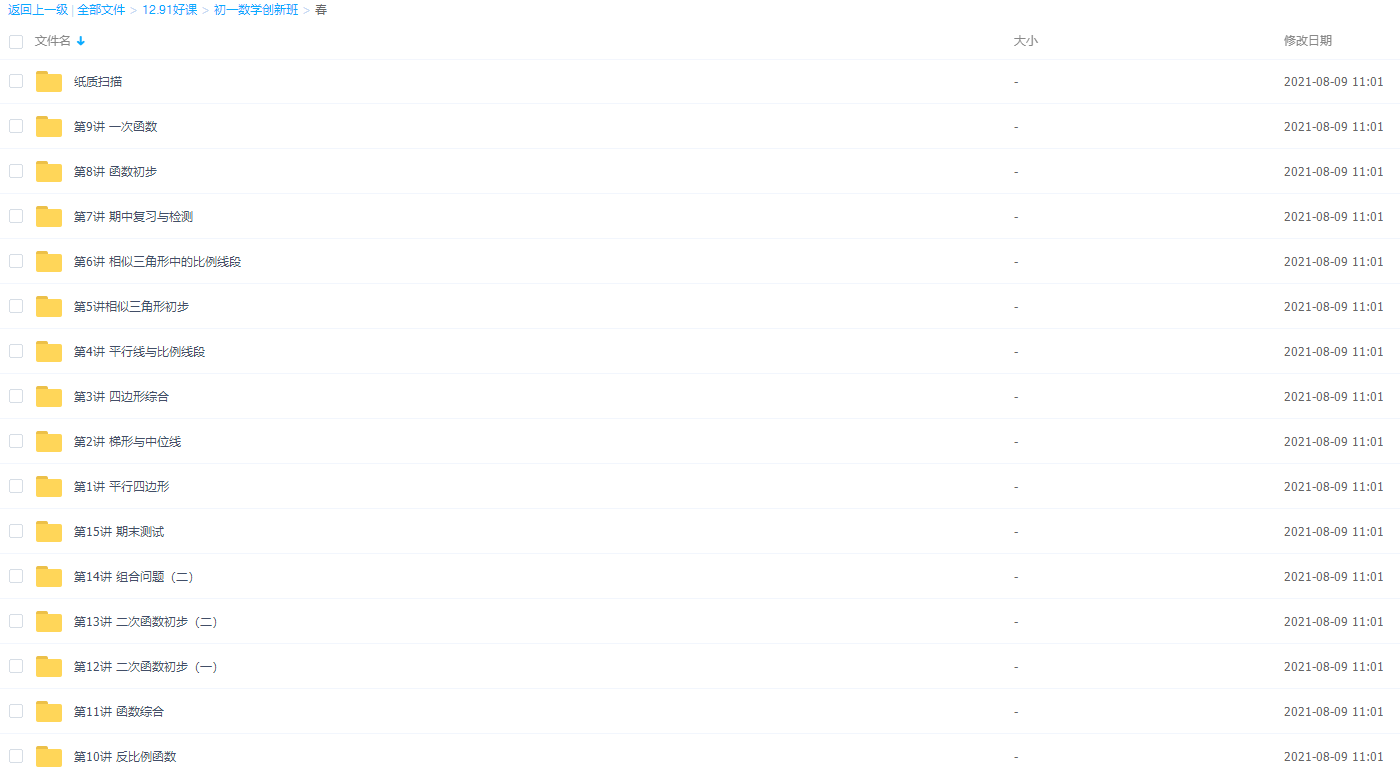This screenshot has width=1400, height=776.
Task: Select checkbox for 第2讲 梯形与中位线
Action: [x=16, y=441]
